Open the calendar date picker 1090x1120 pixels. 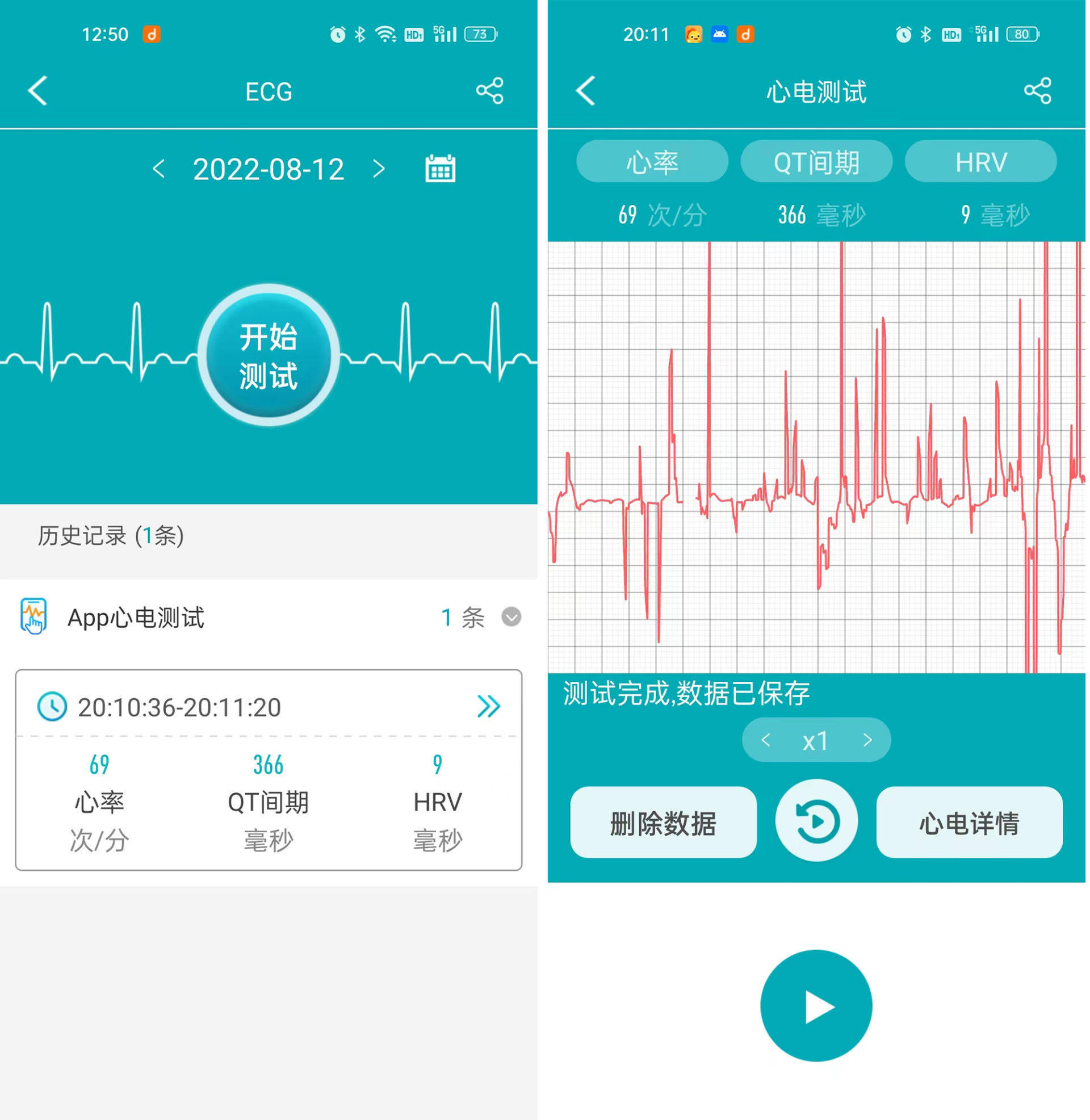point(440,169)
